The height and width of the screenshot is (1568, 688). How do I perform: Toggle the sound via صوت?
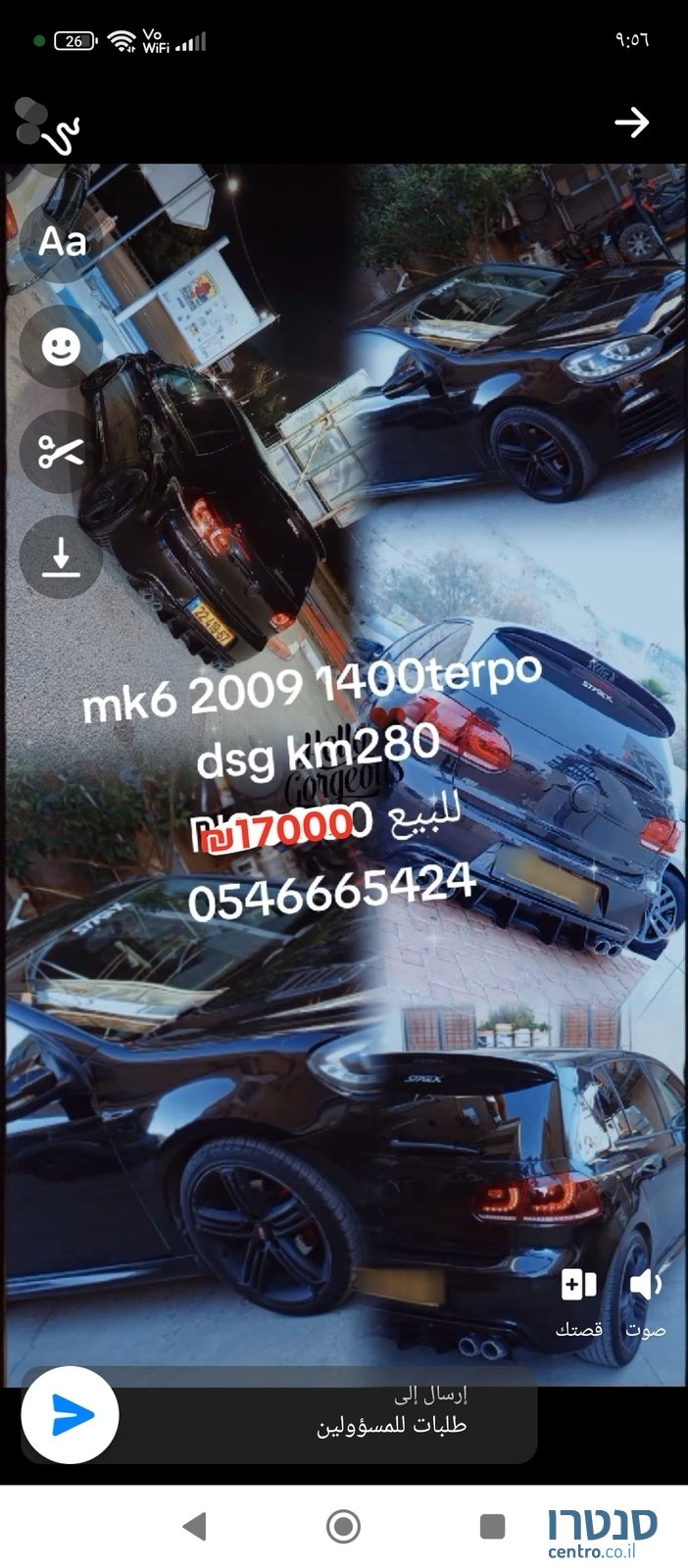(x=646, y=1301)
